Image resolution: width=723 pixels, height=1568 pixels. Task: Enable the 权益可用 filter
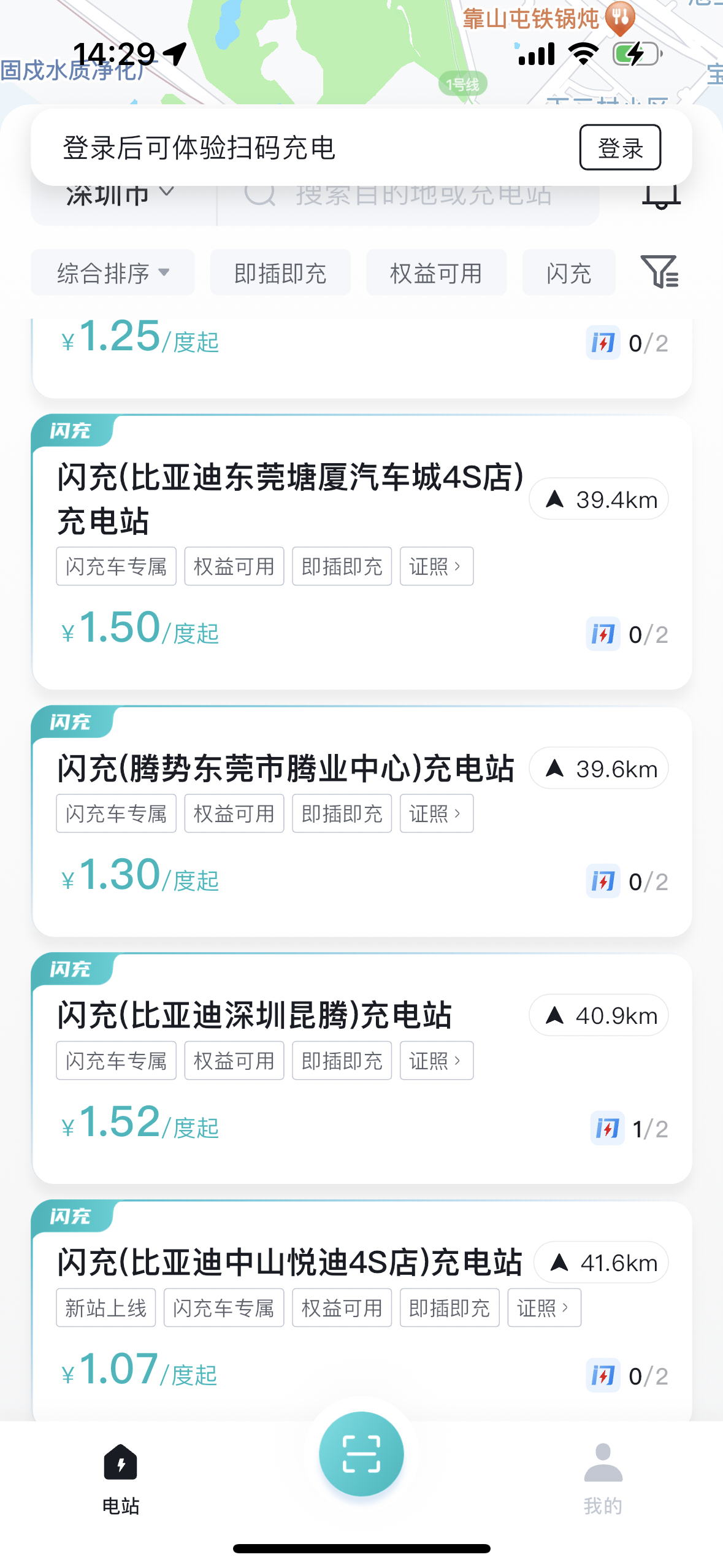436,272
